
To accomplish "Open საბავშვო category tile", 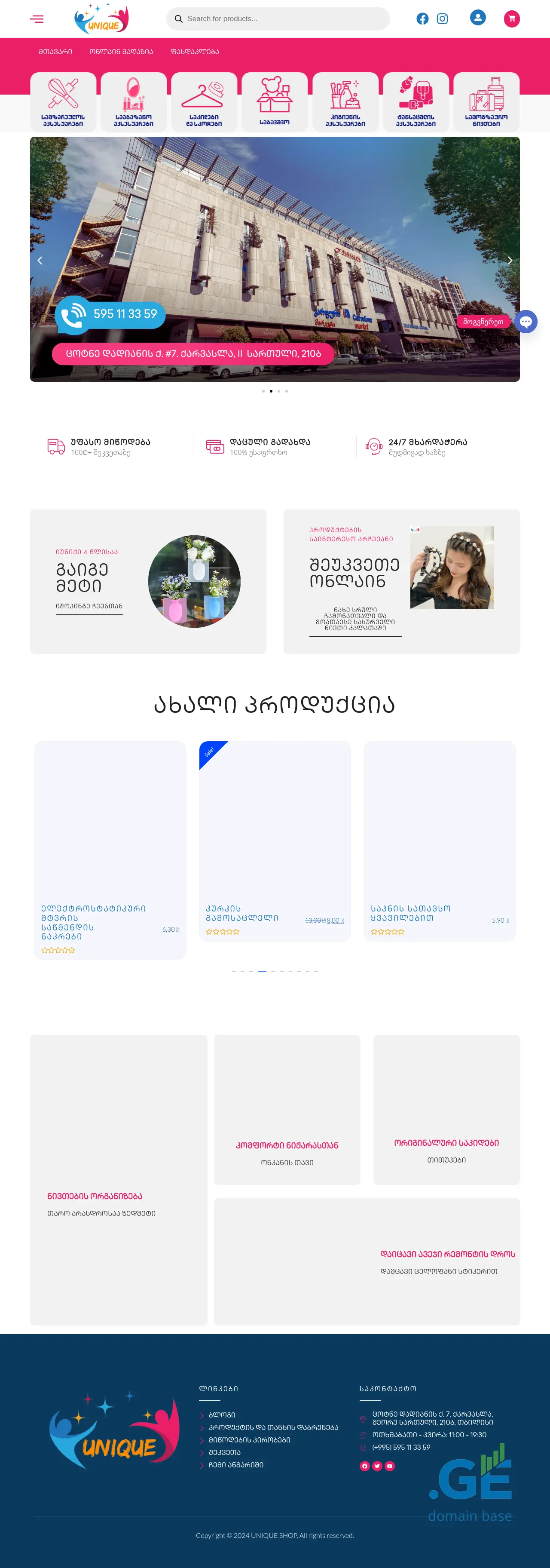I will pos(275,101).
